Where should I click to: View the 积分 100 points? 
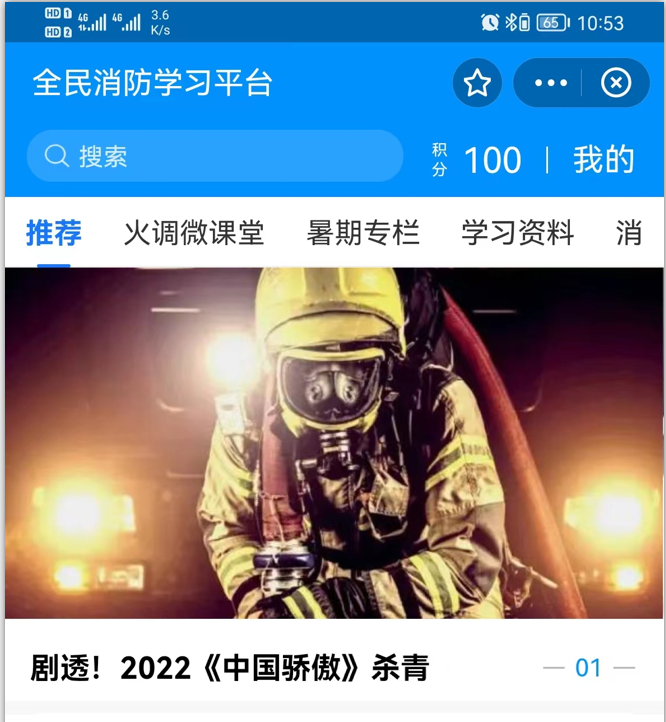[x=478, y=159]
